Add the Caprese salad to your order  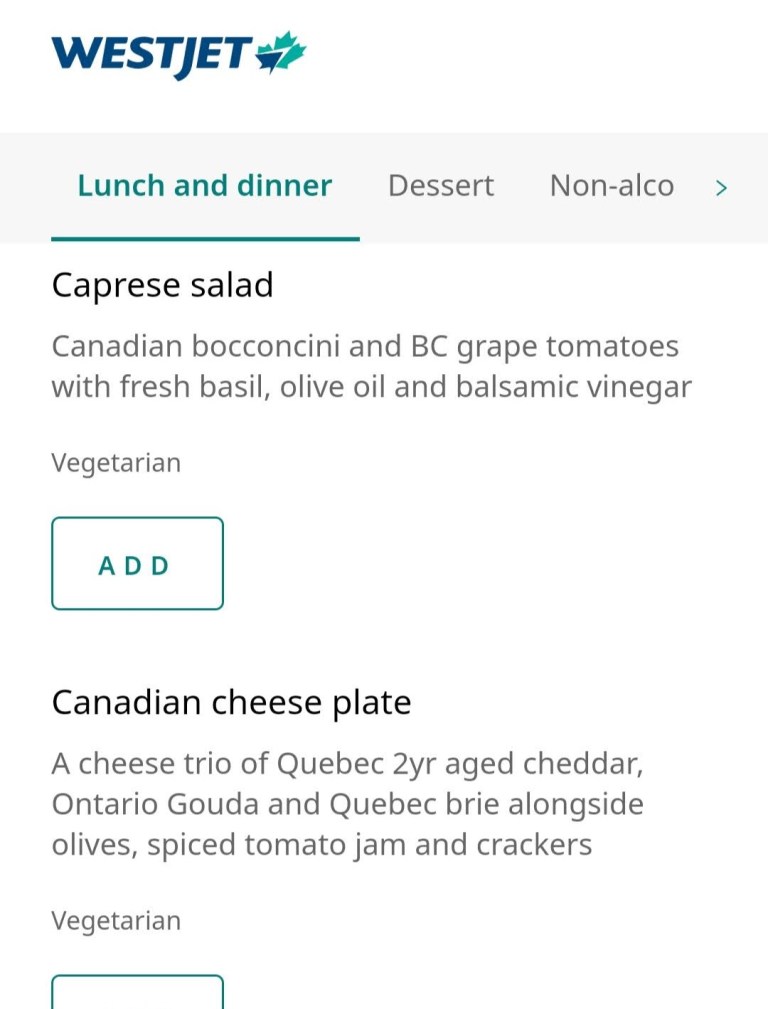136,563
